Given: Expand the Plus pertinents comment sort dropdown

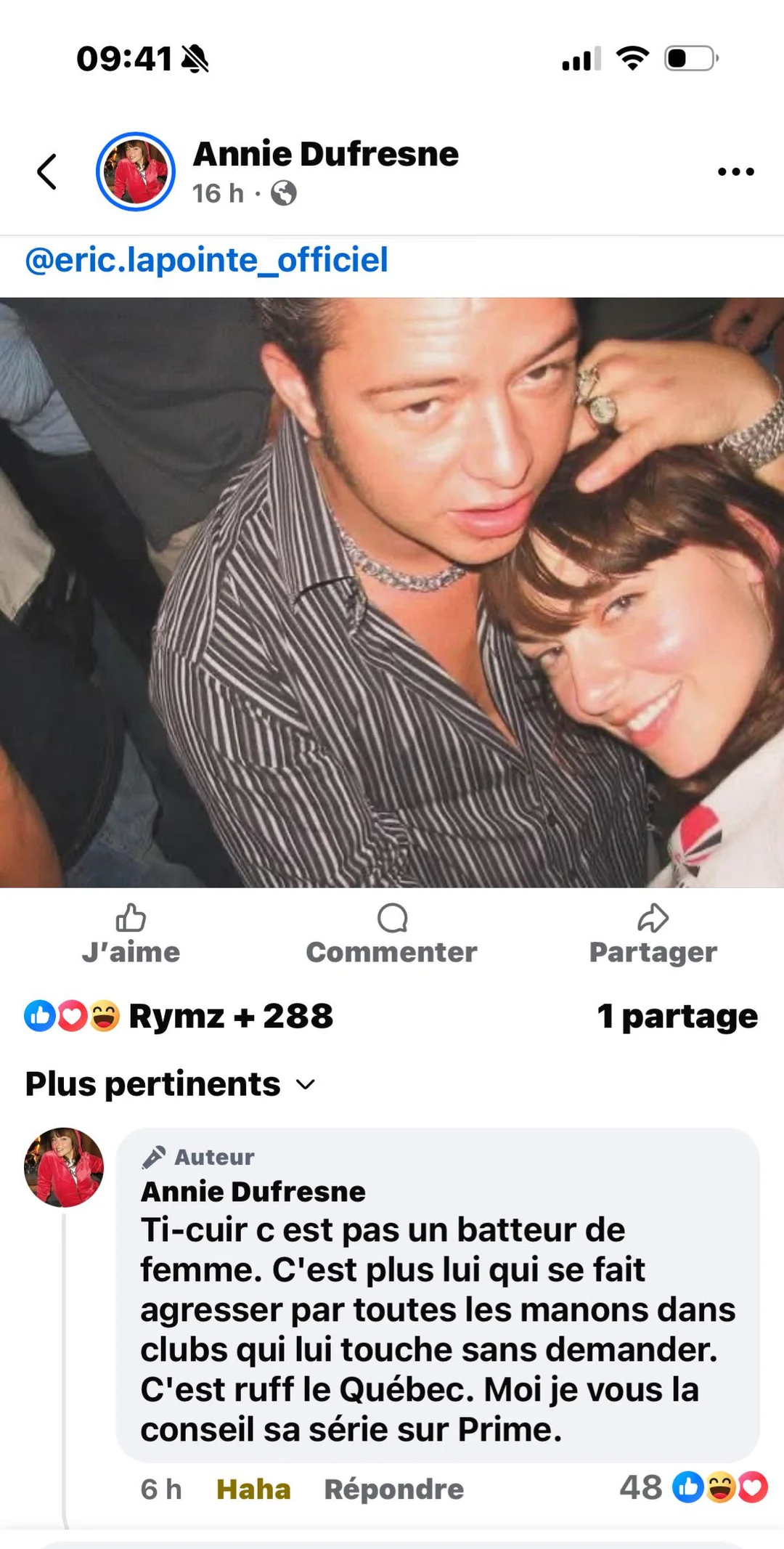Looking at the screenshot, I should [x=170, y=1084].
